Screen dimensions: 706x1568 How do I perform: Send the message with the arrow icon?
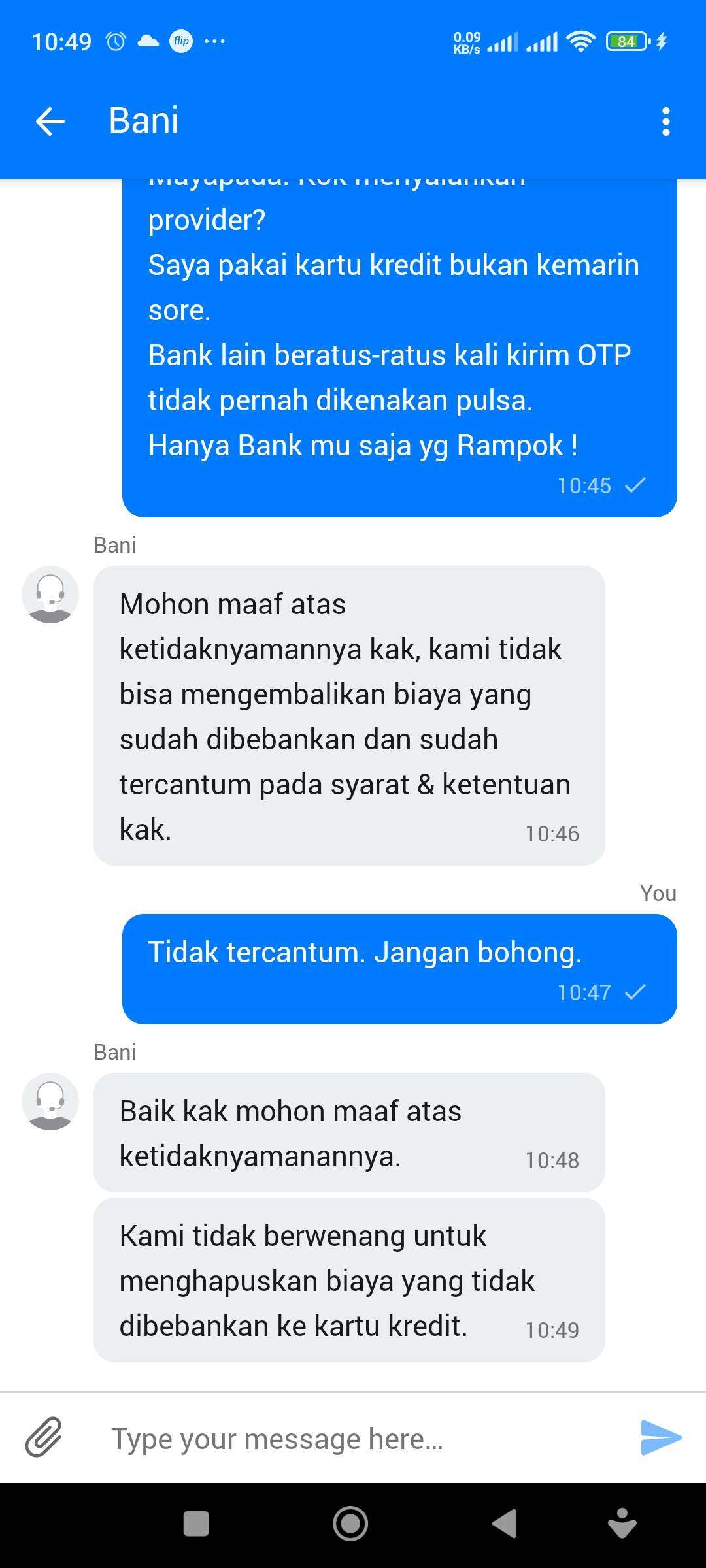point(661,1437)
